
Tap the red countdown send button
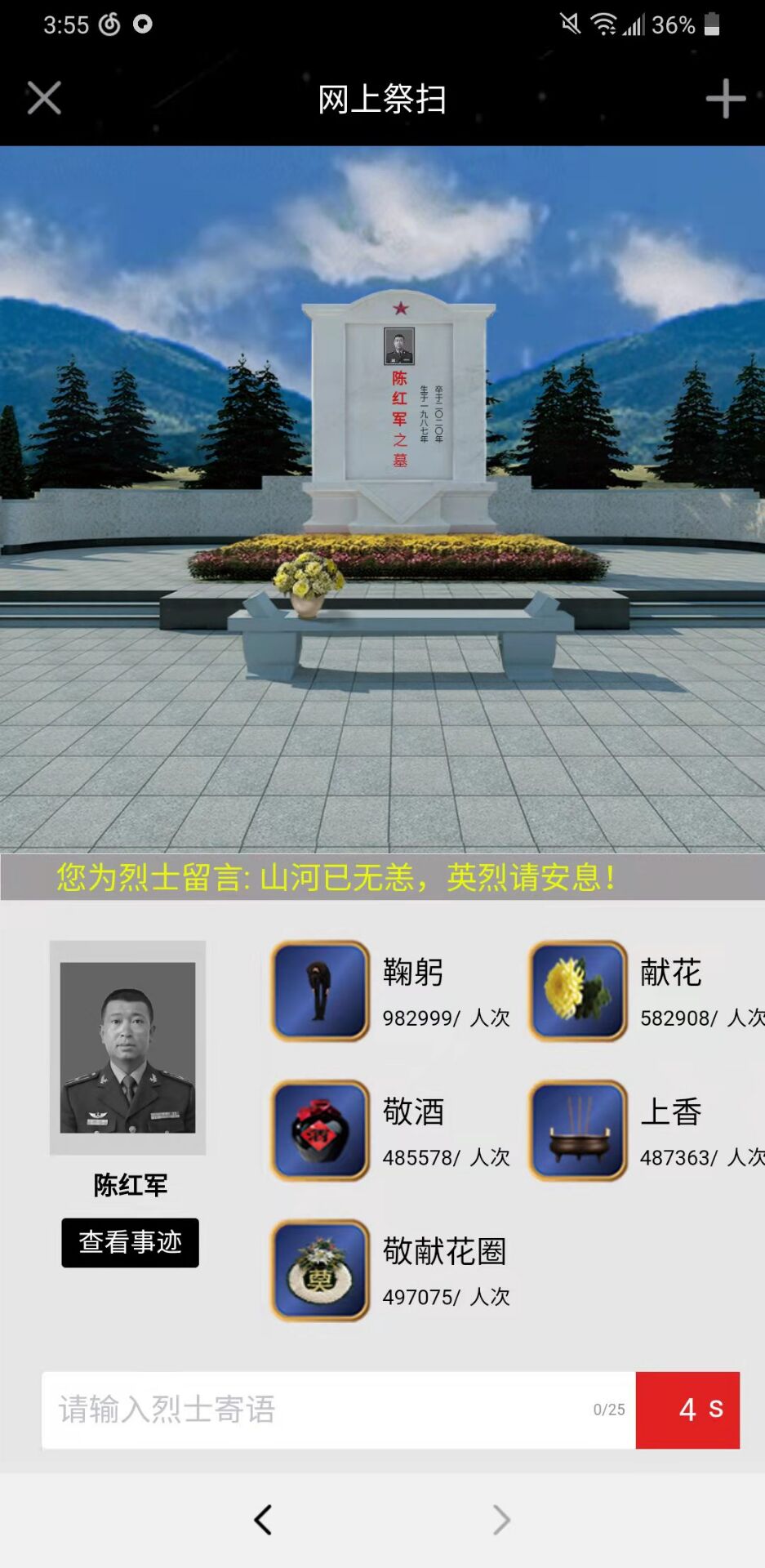tap(687, 1410)
